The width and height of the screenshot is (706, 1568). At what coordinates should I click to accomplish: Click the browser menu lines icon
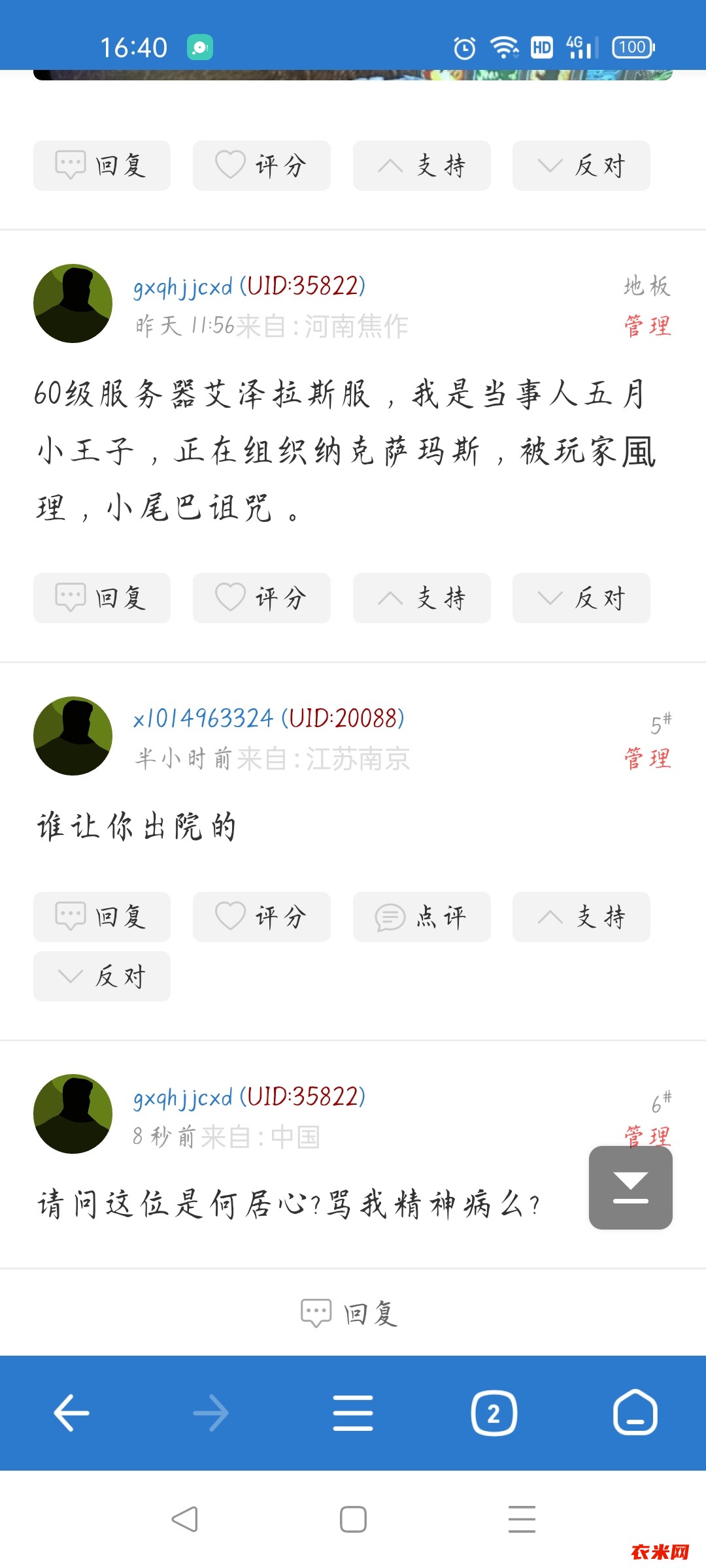pyautogui.click(x=352, y=1413)
